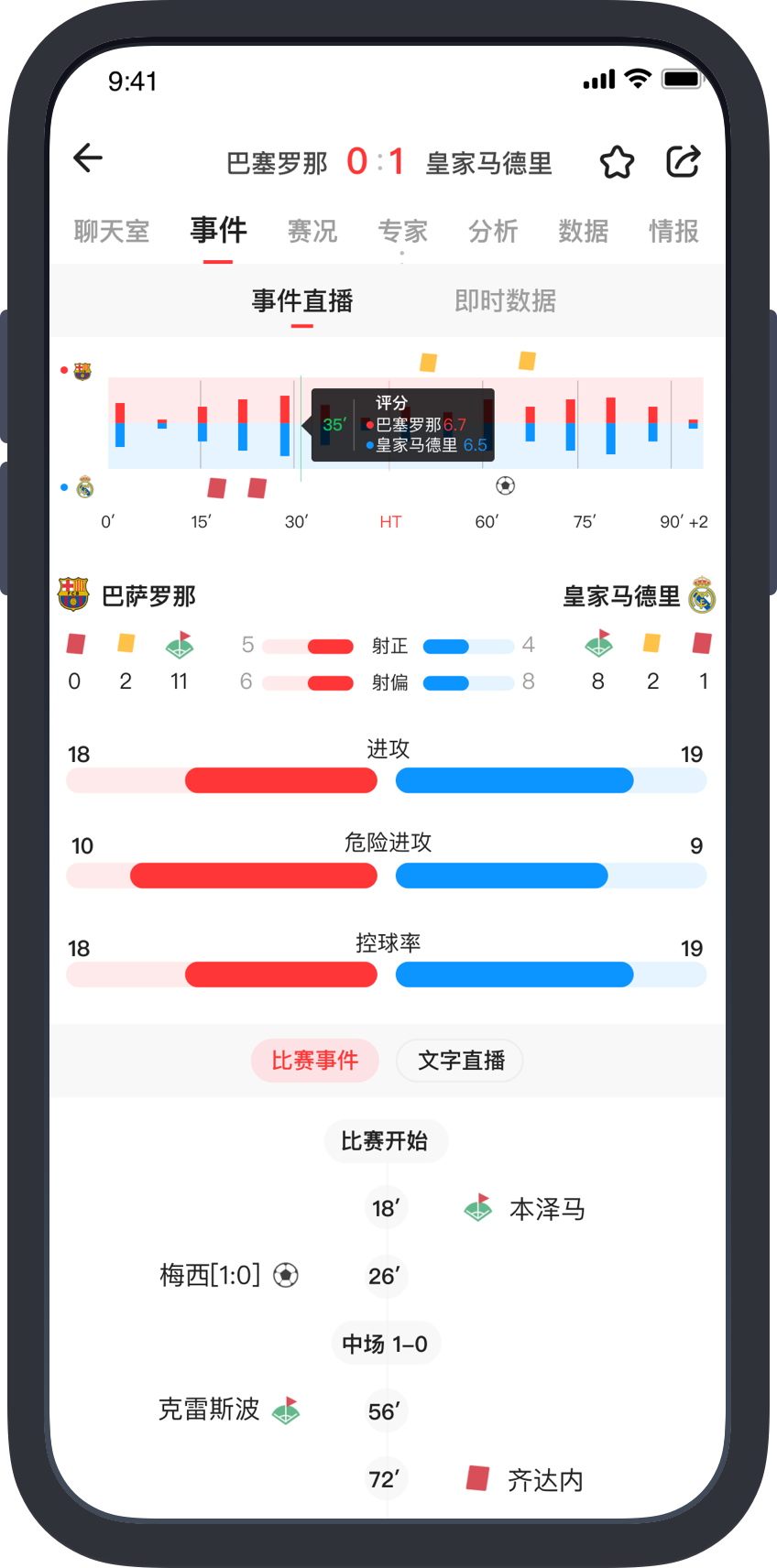Open the 赛况 tab

tap(312, 231)
